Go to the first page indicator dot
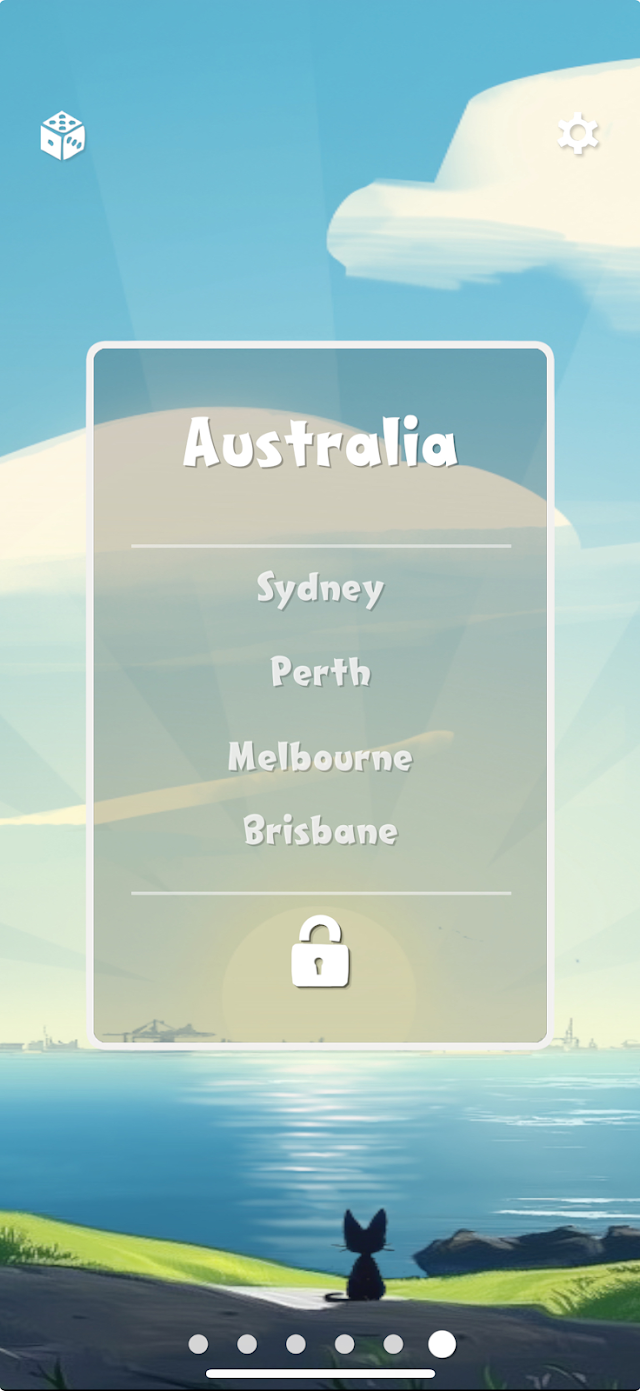Image resolution: width=640 pixels, height=1391 pixels. coord(198,1344)
